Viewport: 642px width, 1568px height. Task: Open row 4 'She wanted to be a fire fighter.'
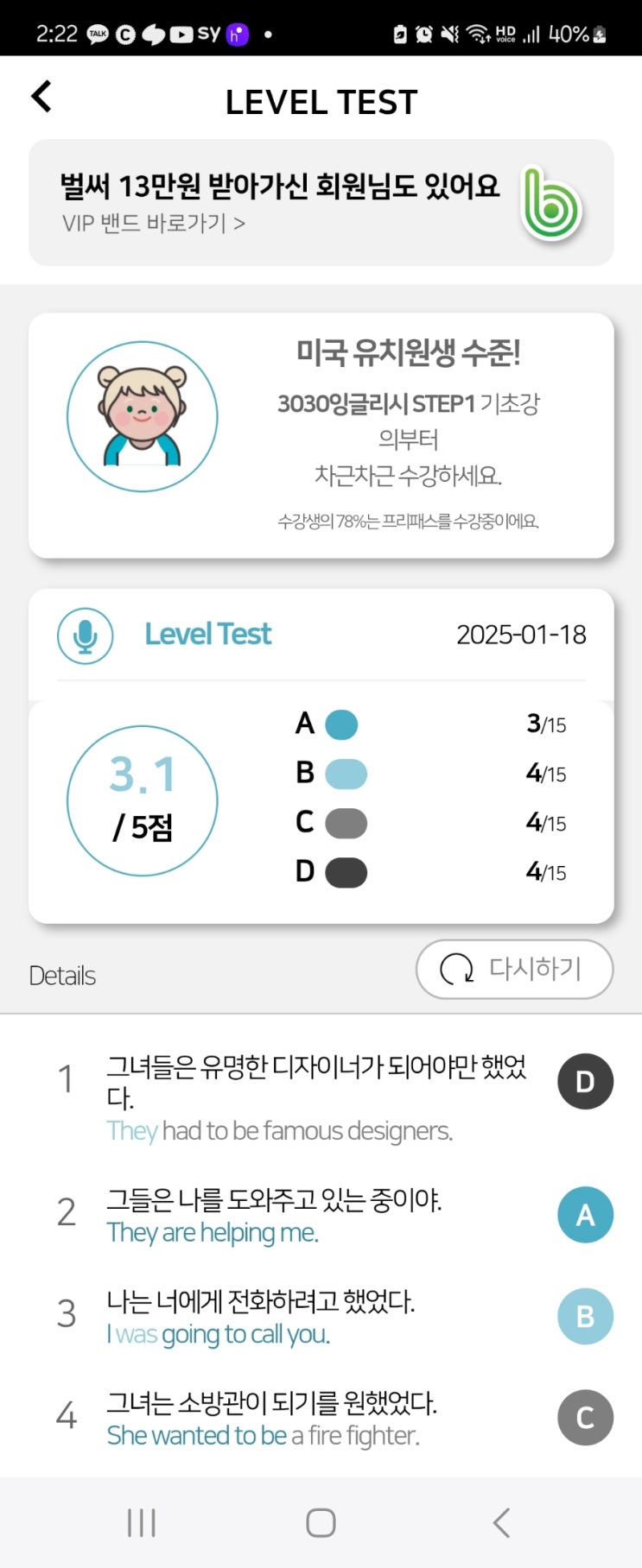click(334, 1418)
